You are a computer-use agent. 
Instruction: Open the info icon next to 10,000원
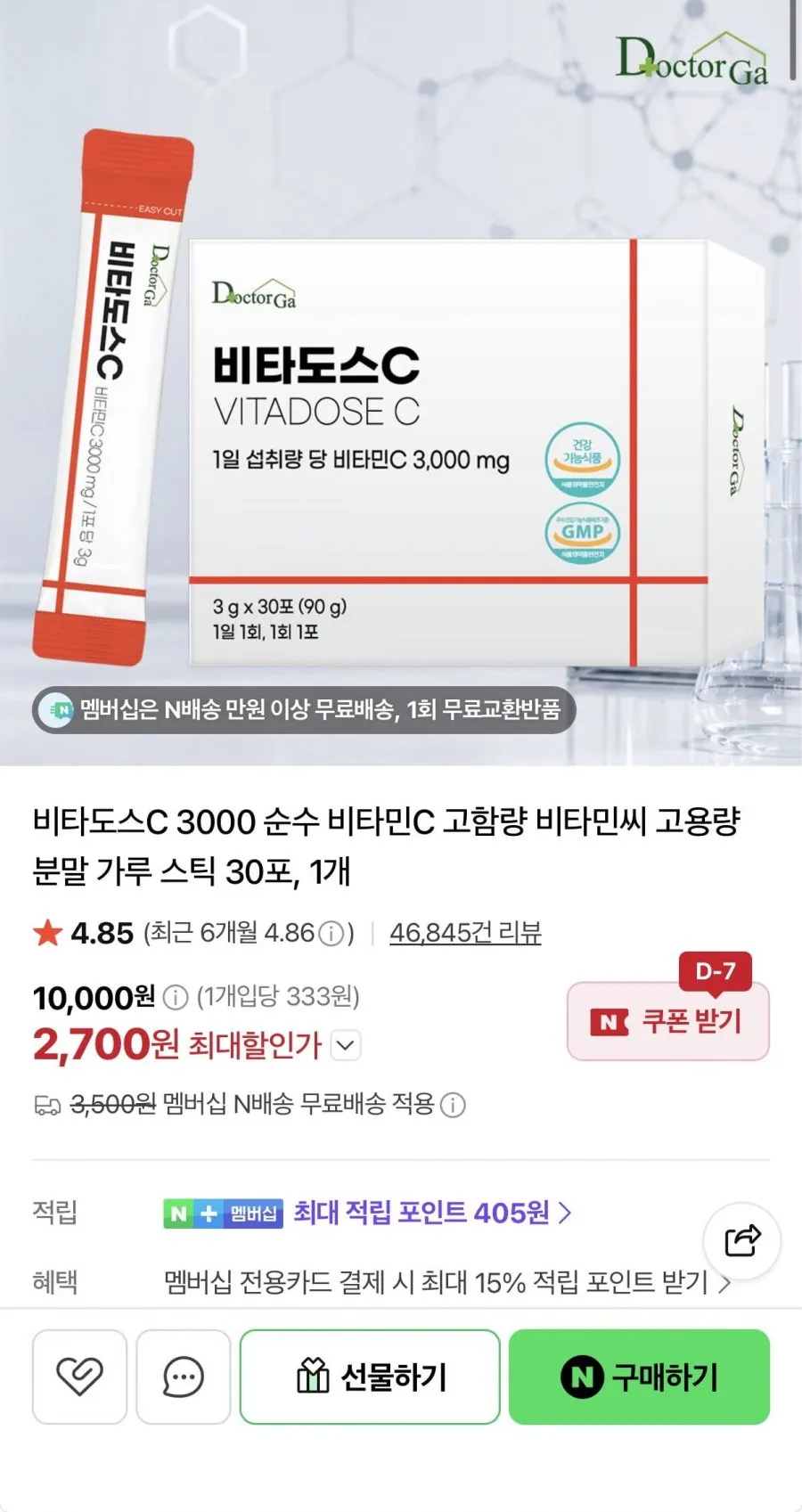(176, 996)
